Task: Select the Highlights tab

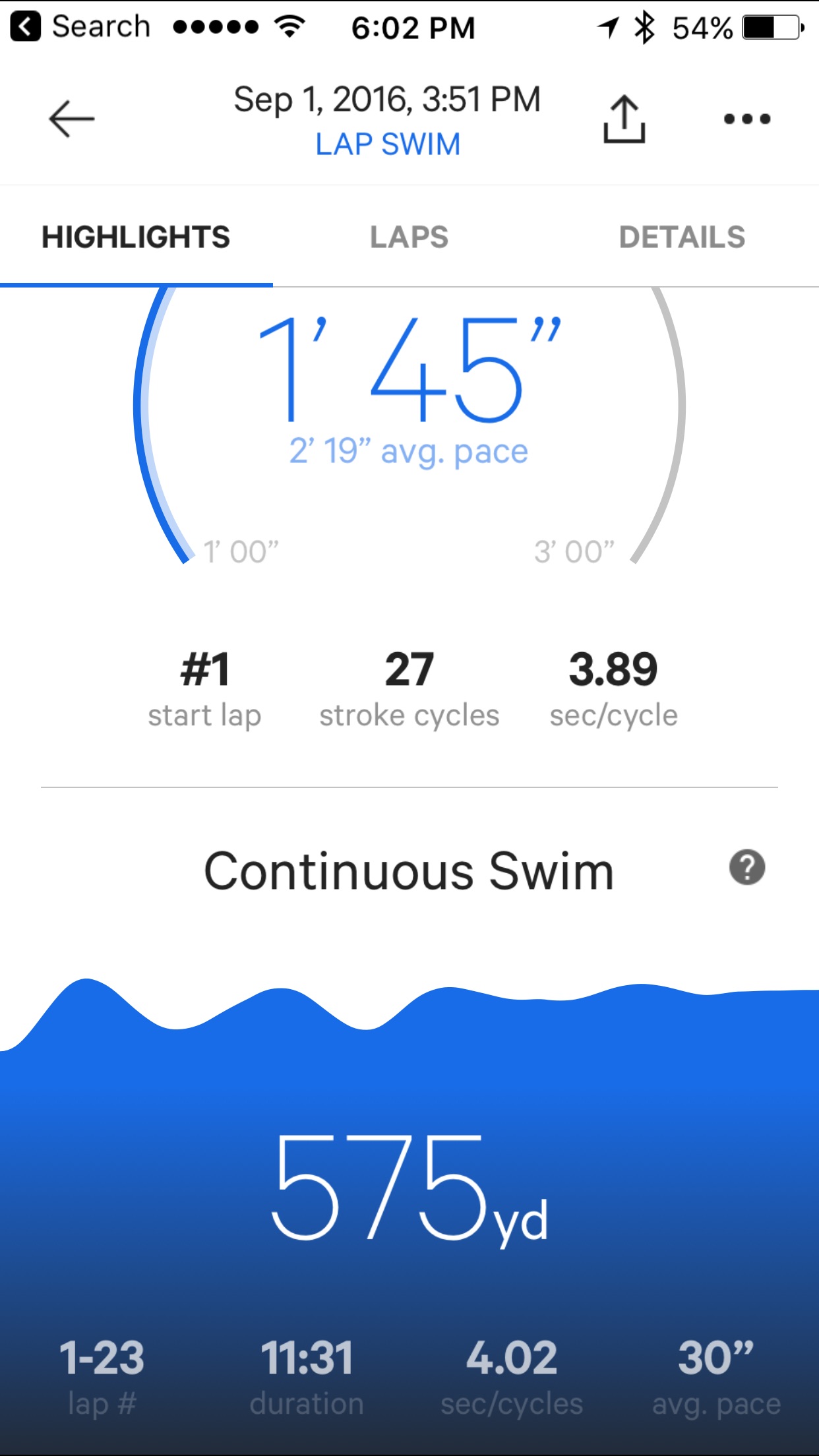Action: pyautogui.click(x=136, y=237)
